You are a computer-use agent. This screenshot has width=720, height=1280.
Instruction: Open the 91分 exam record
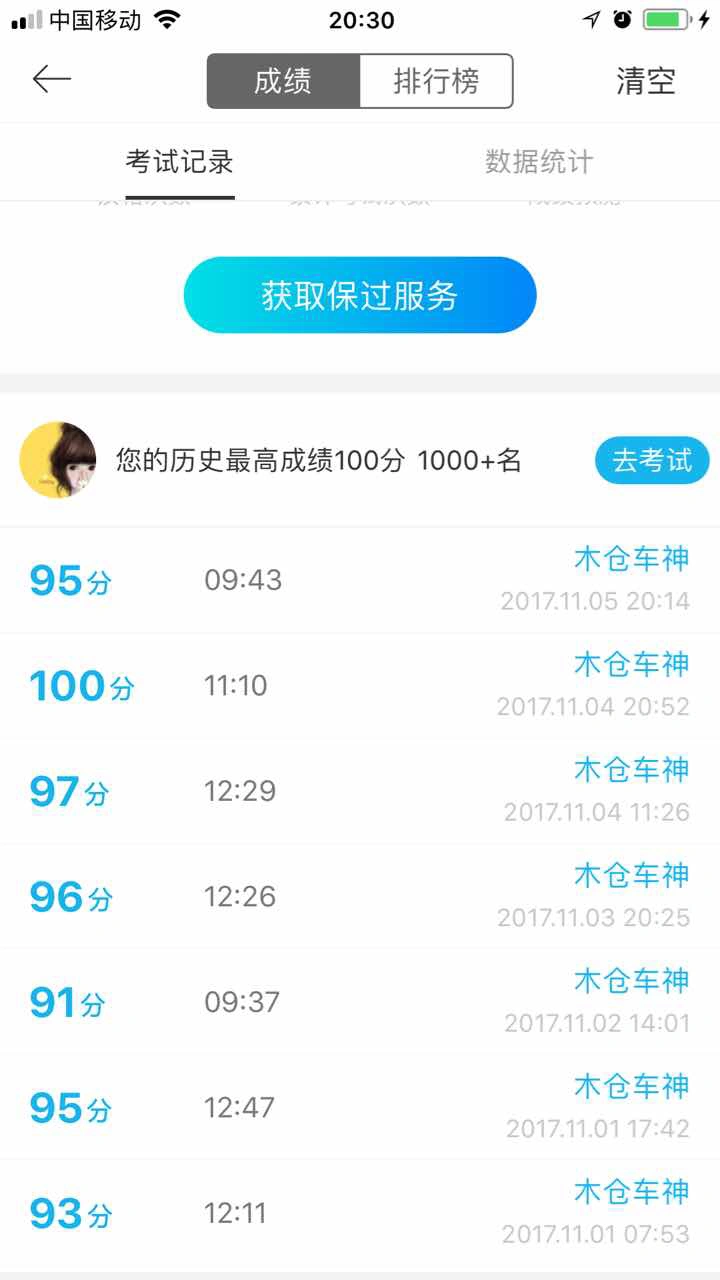[360, 1002]
